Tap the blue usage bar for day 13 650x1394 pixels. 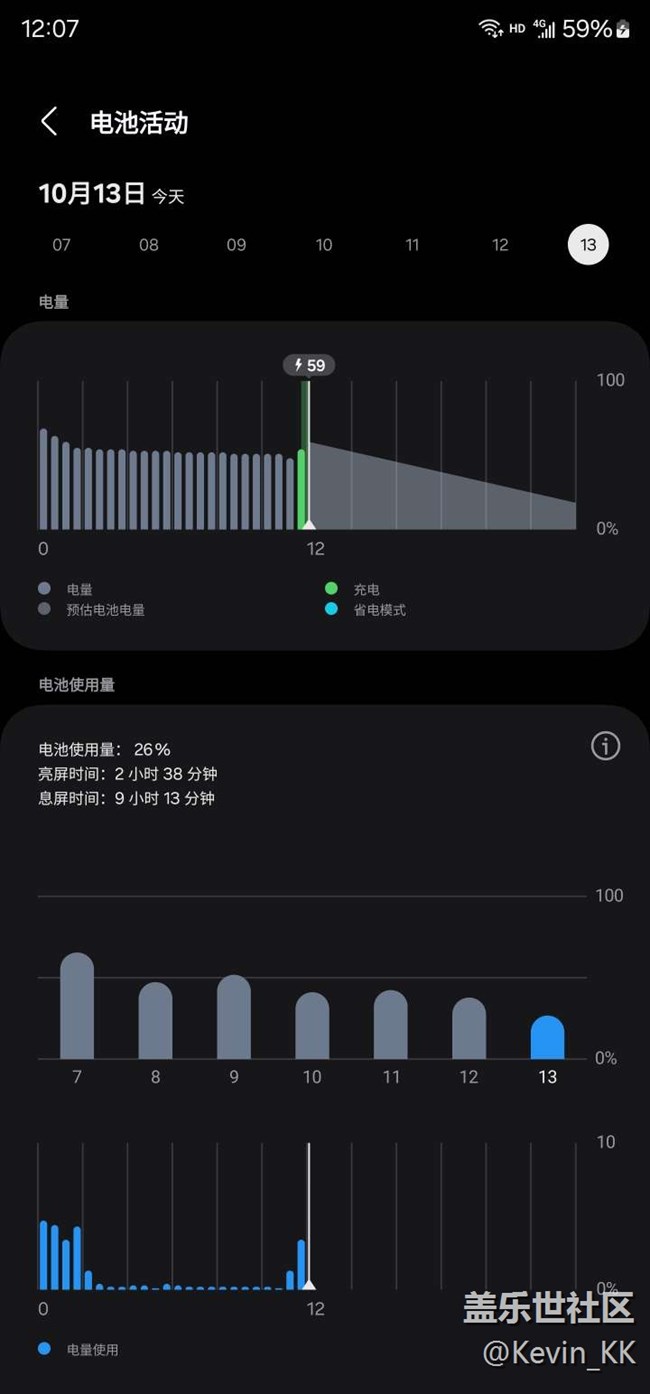[547, 1038]
